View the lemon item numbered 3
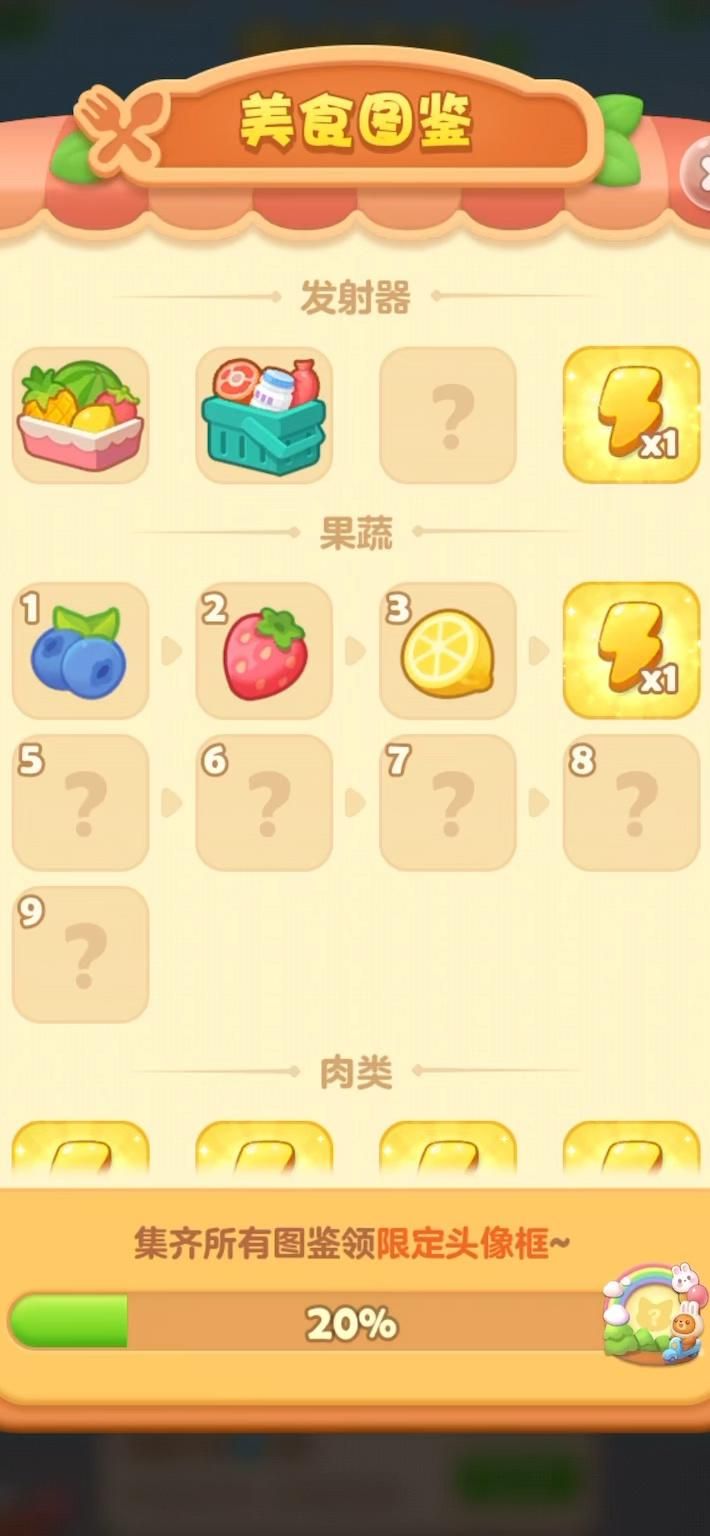This screenshot has height=1536, width=710. tap(448, 651)
